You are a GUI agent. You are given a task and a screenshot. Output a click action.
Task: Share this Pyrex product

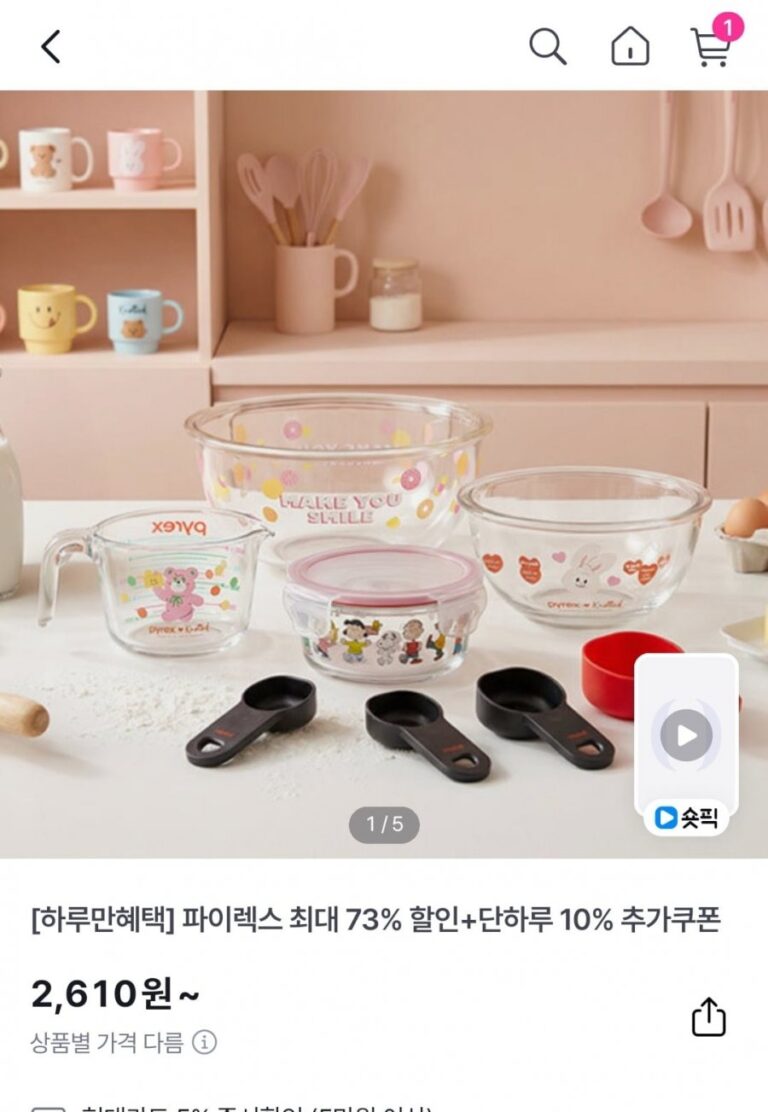click(x=708, y=1017)
